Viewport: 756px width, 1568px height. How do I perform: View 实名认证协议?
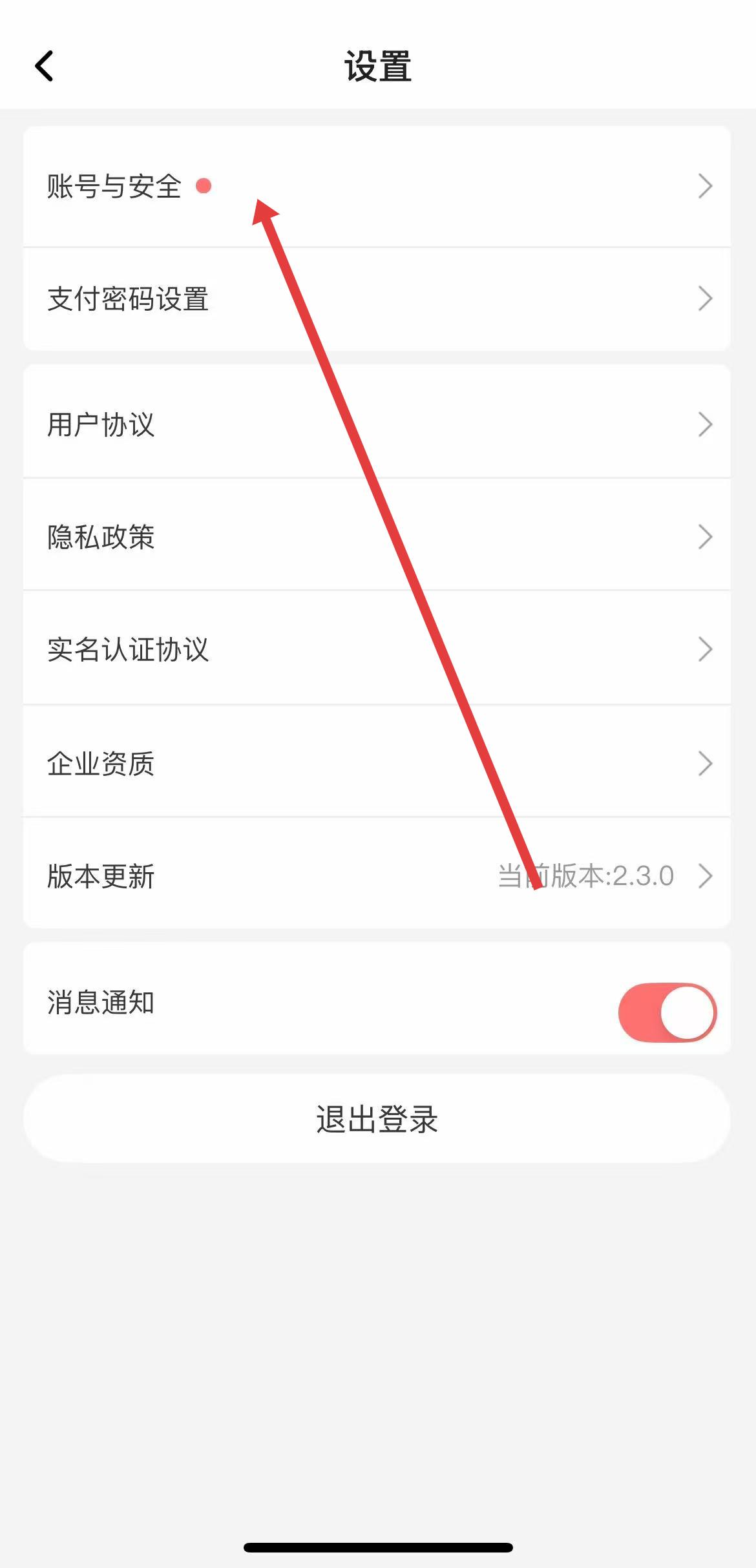[128, 649]
